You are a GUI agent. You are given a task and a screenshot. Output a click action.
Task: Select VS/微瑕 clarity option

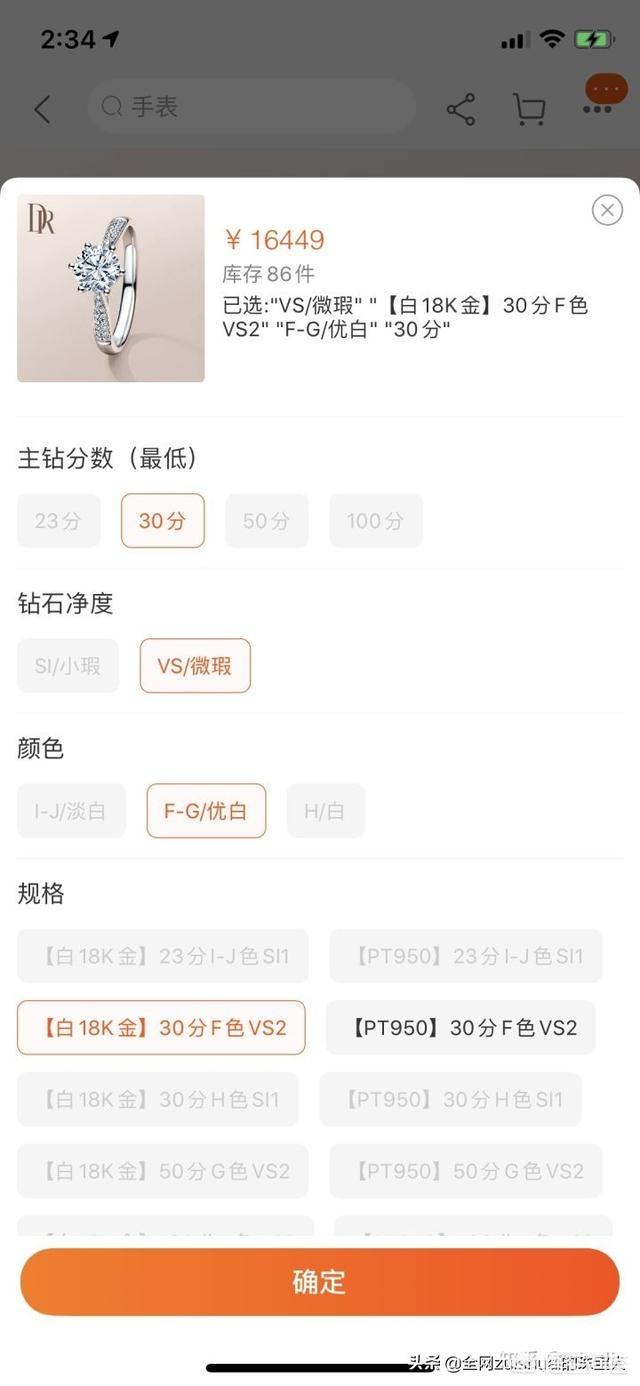(195, 666)
